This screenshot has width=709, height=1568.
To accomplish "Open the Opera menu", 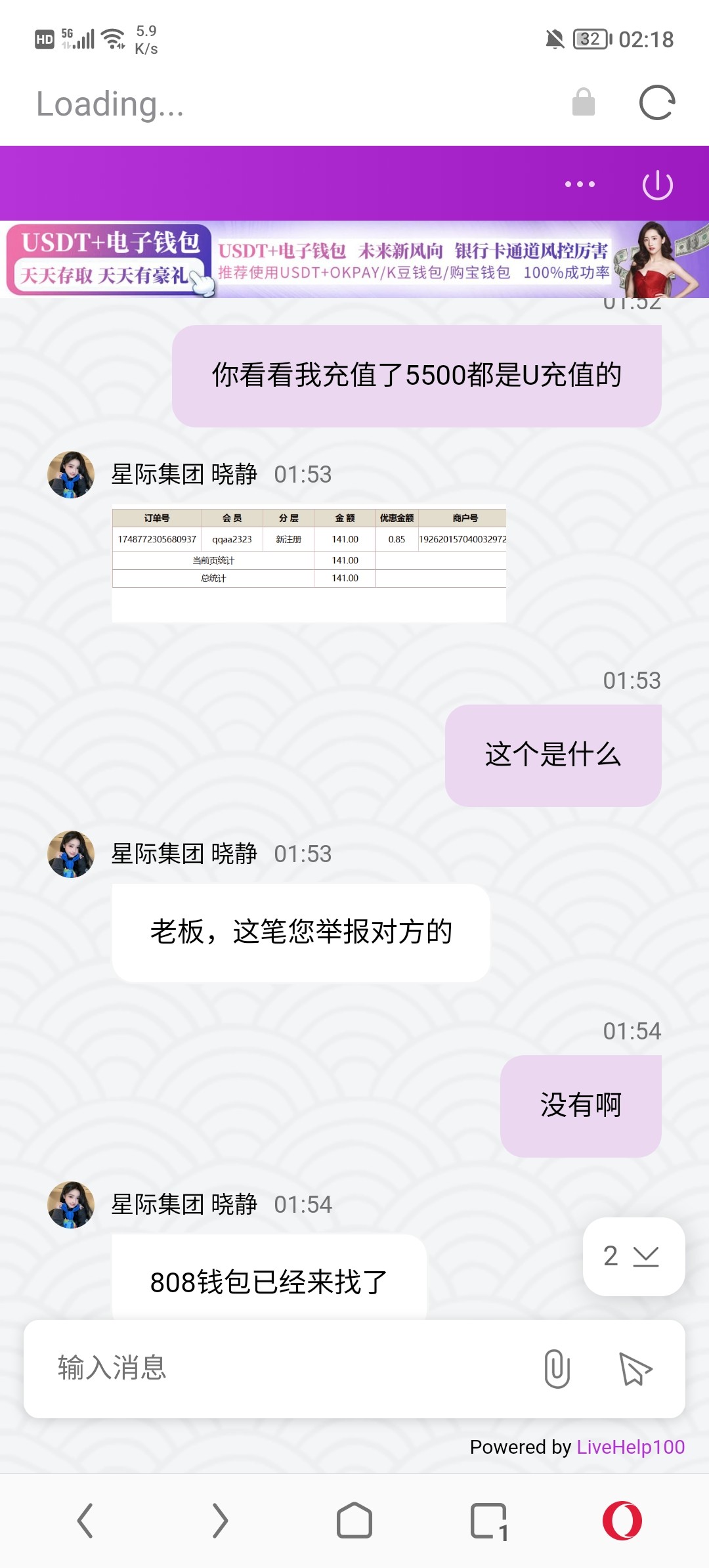I will click(622, 1521).
